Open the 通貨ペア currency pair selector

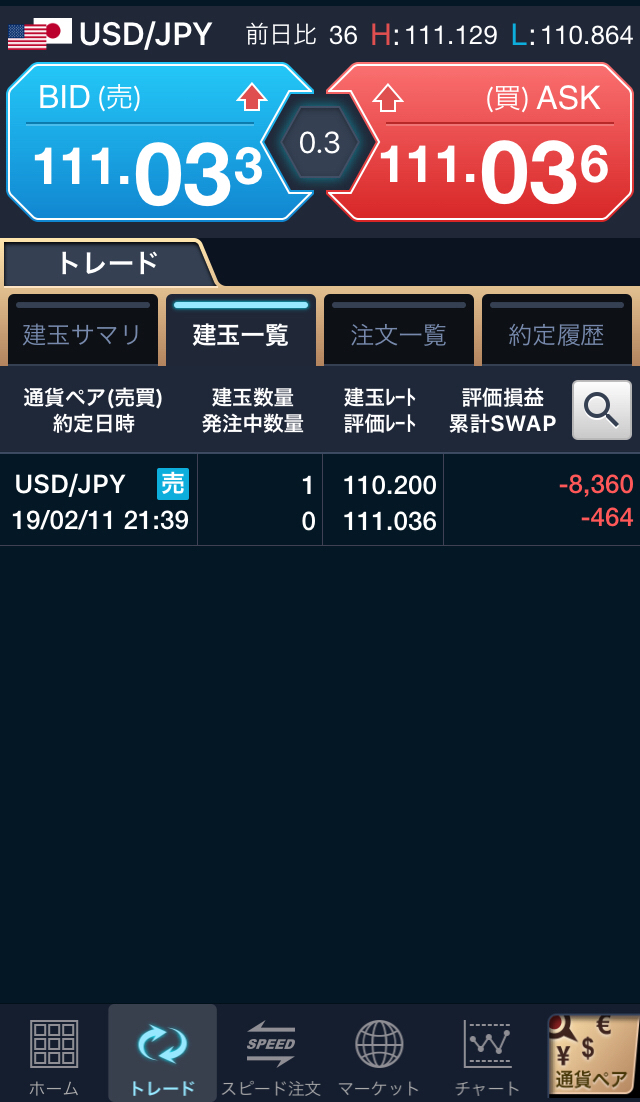point(593,1055)
